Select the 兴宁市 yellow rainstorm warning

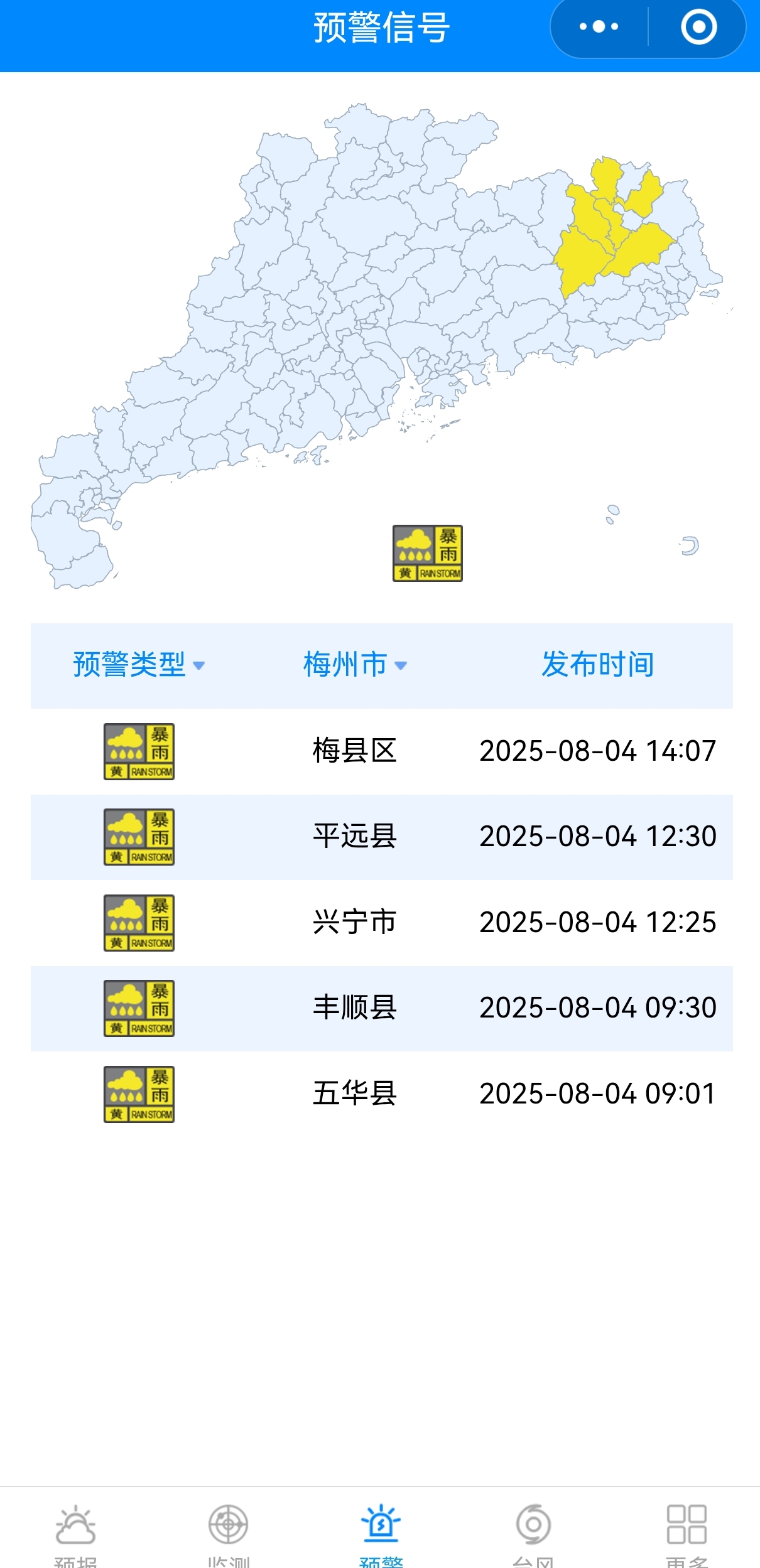(x=381, y=922)
